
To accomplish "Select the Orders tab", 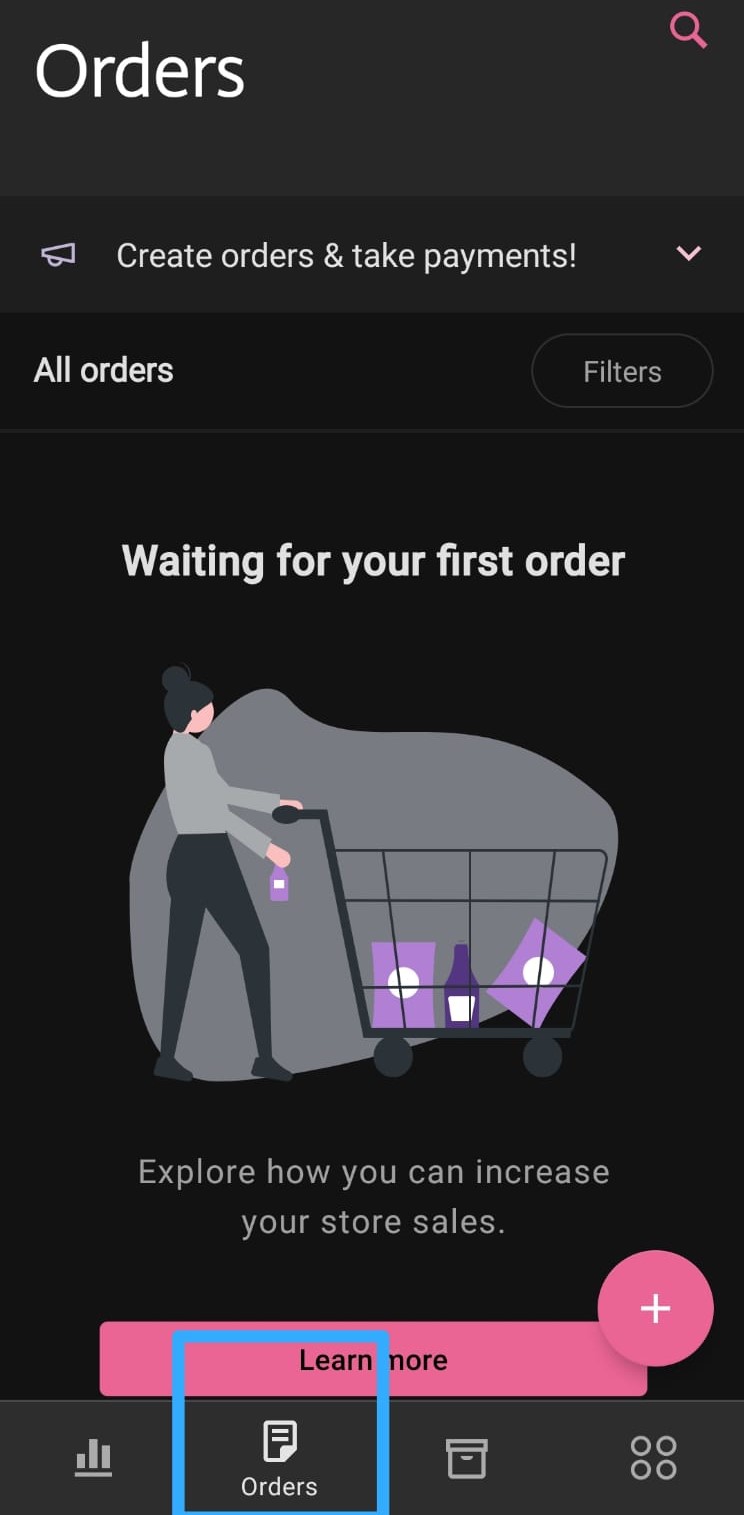I will [x=279, y=1459].
